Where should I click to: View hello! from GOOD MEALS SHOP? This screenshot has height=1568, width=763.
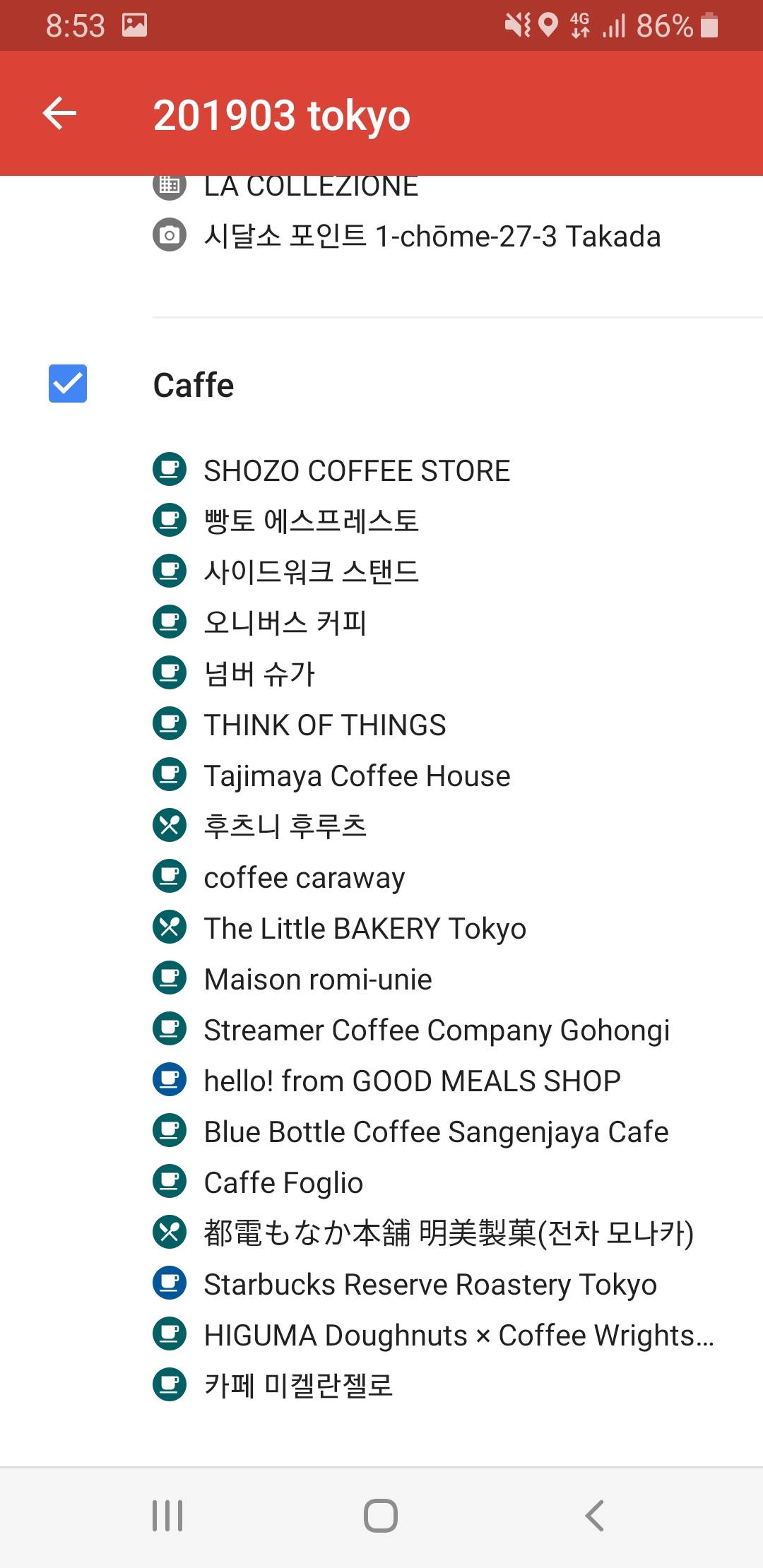[x=412, y=1081]
